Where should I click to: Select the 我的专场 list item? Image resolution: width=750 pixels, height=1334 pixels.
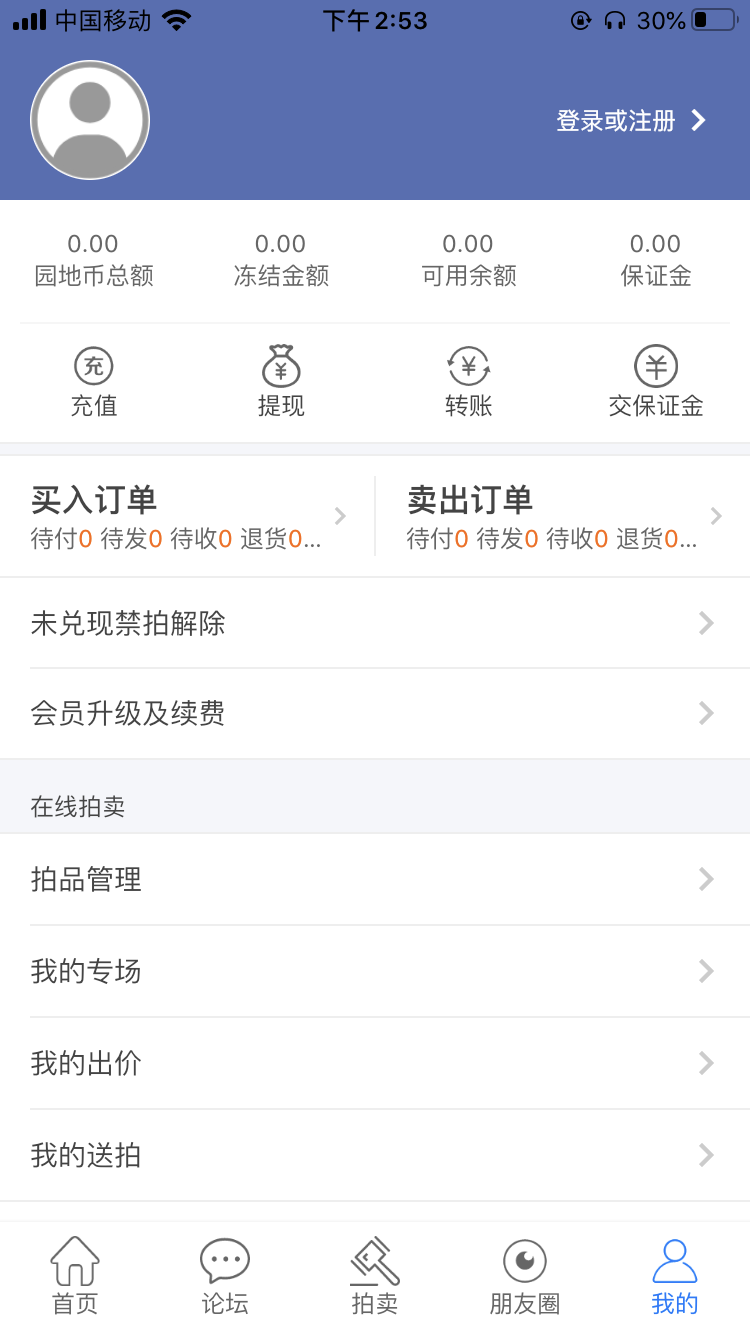[x=375, y=971]
